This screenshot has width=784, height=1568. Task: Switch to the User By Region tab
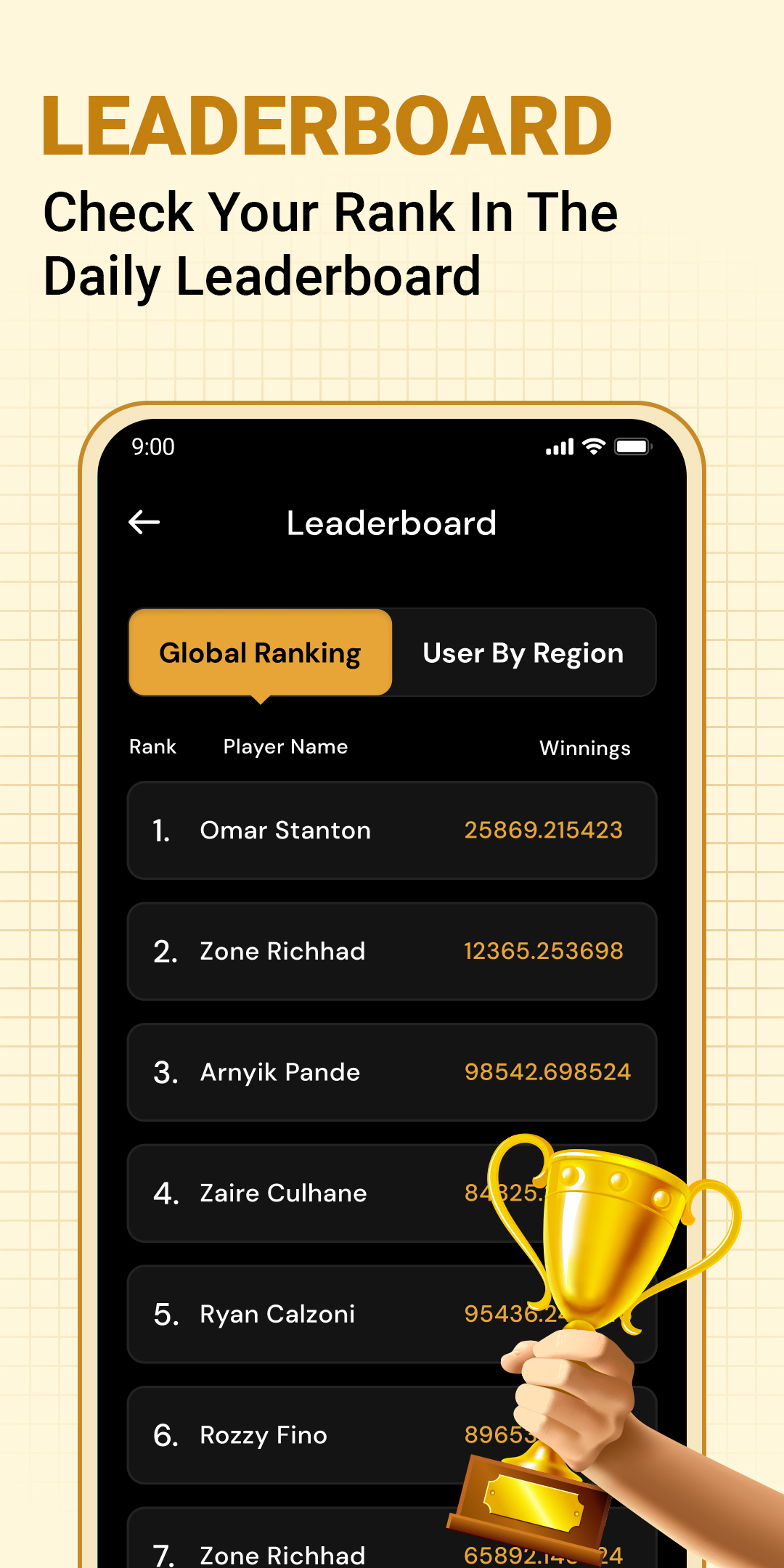pyautogui.click(x=523, y=652)
